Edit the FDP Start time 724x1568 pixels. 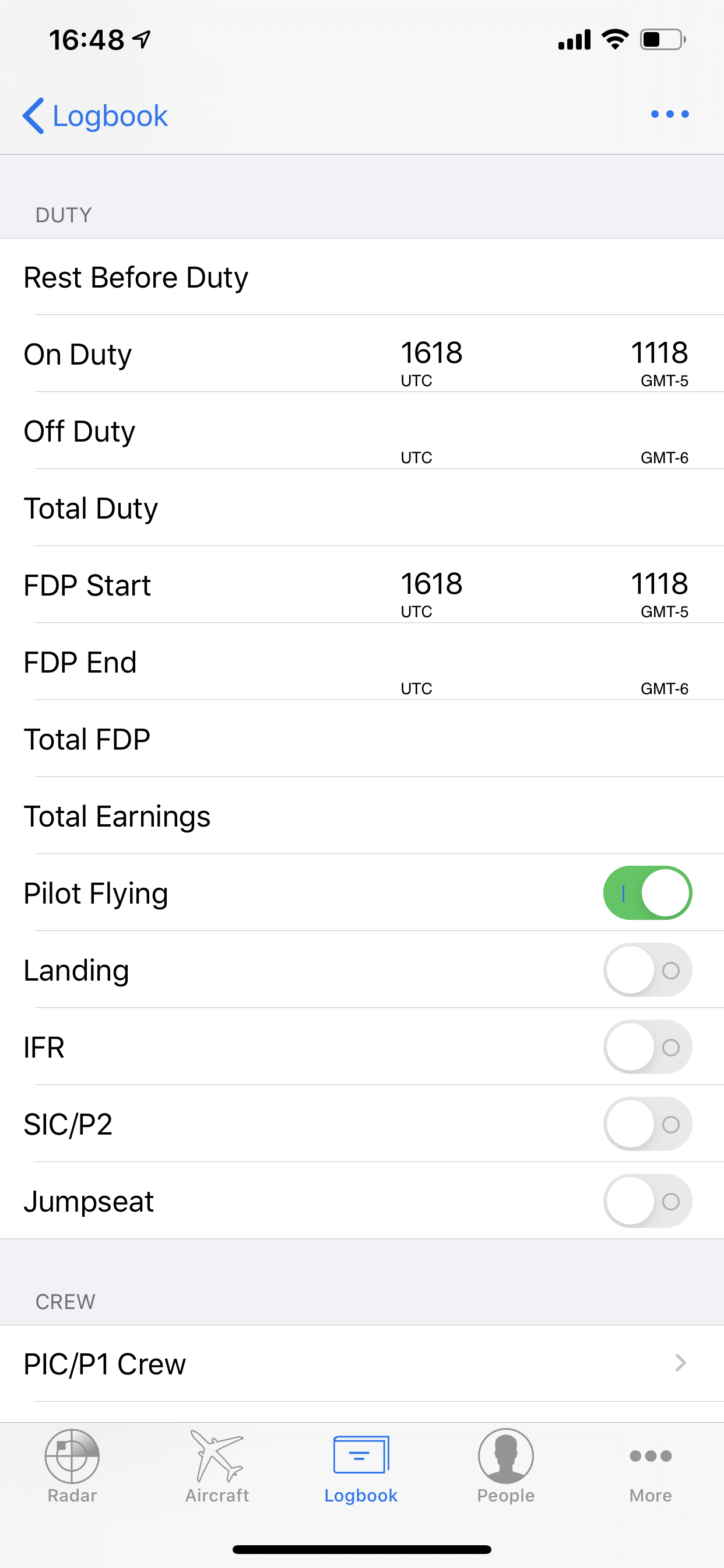362,585
